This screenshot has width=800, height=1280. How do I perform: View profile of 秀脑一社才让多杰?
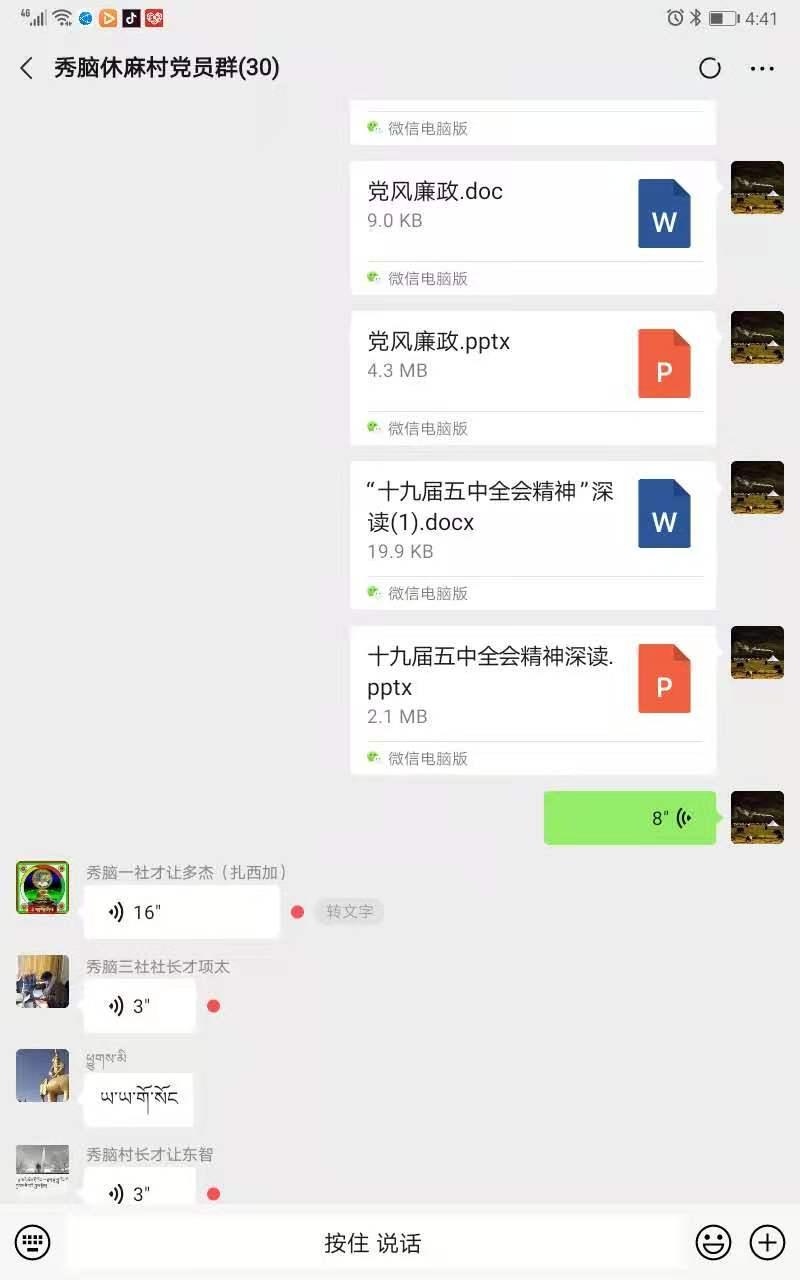tap(42, 887)
